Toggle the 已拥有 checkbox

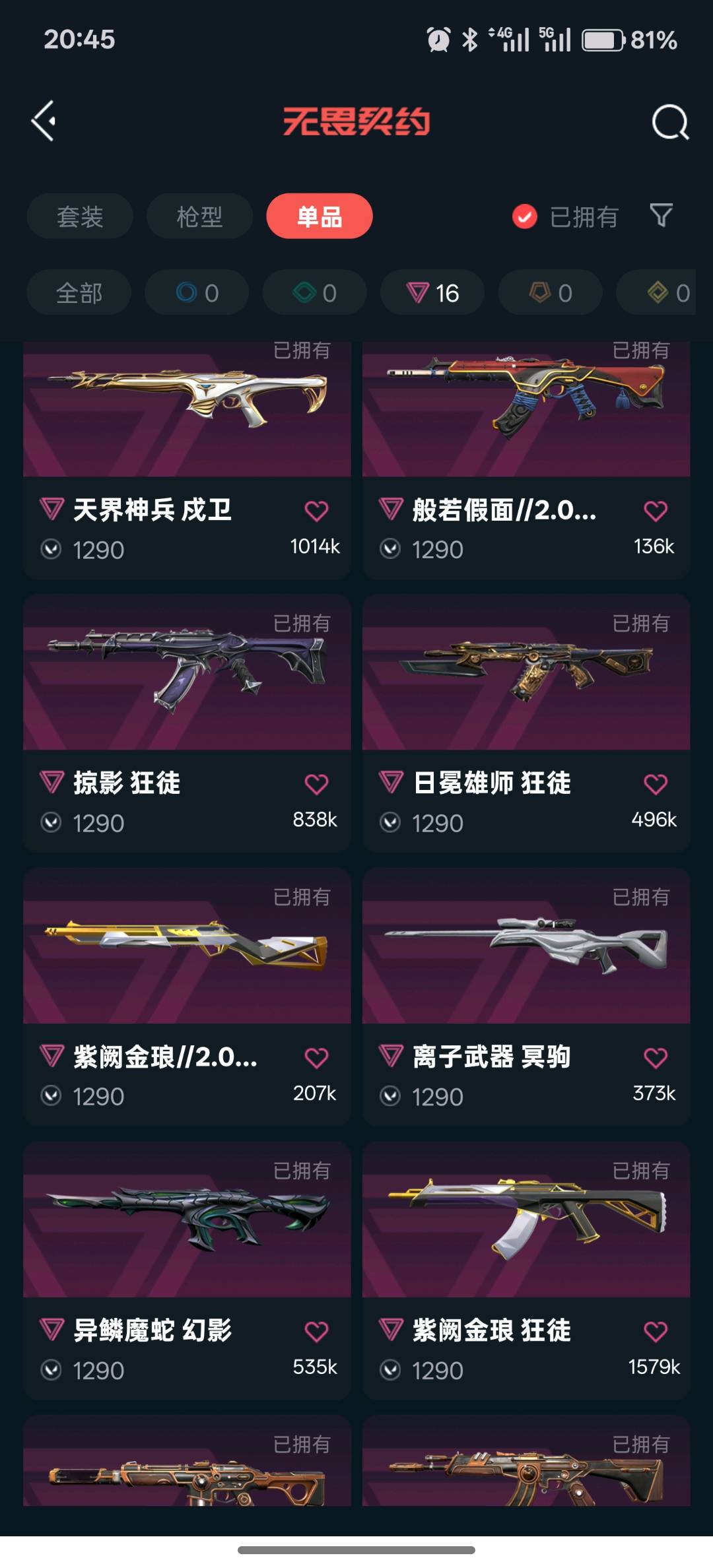tap(525, 216)
